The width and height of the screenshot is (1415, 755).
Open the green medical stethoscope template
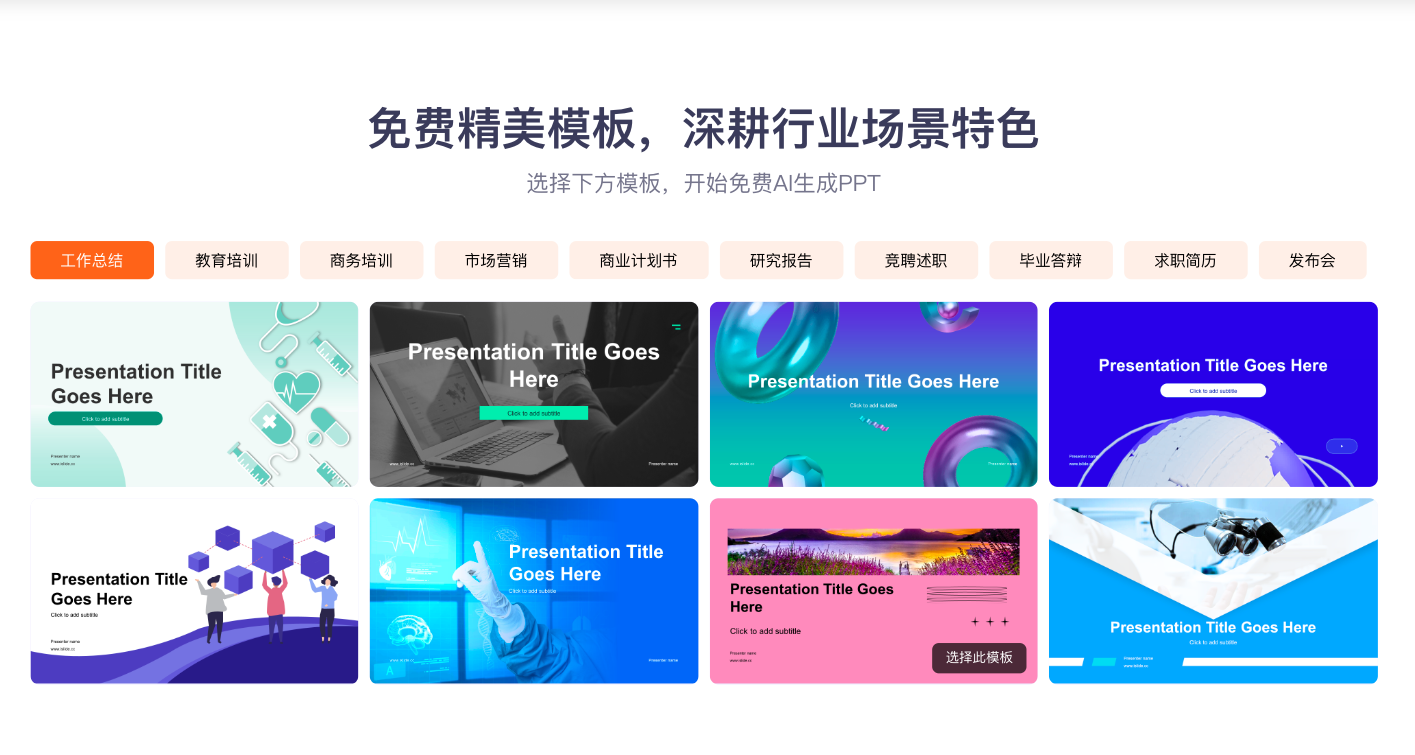tap(194, 394)
